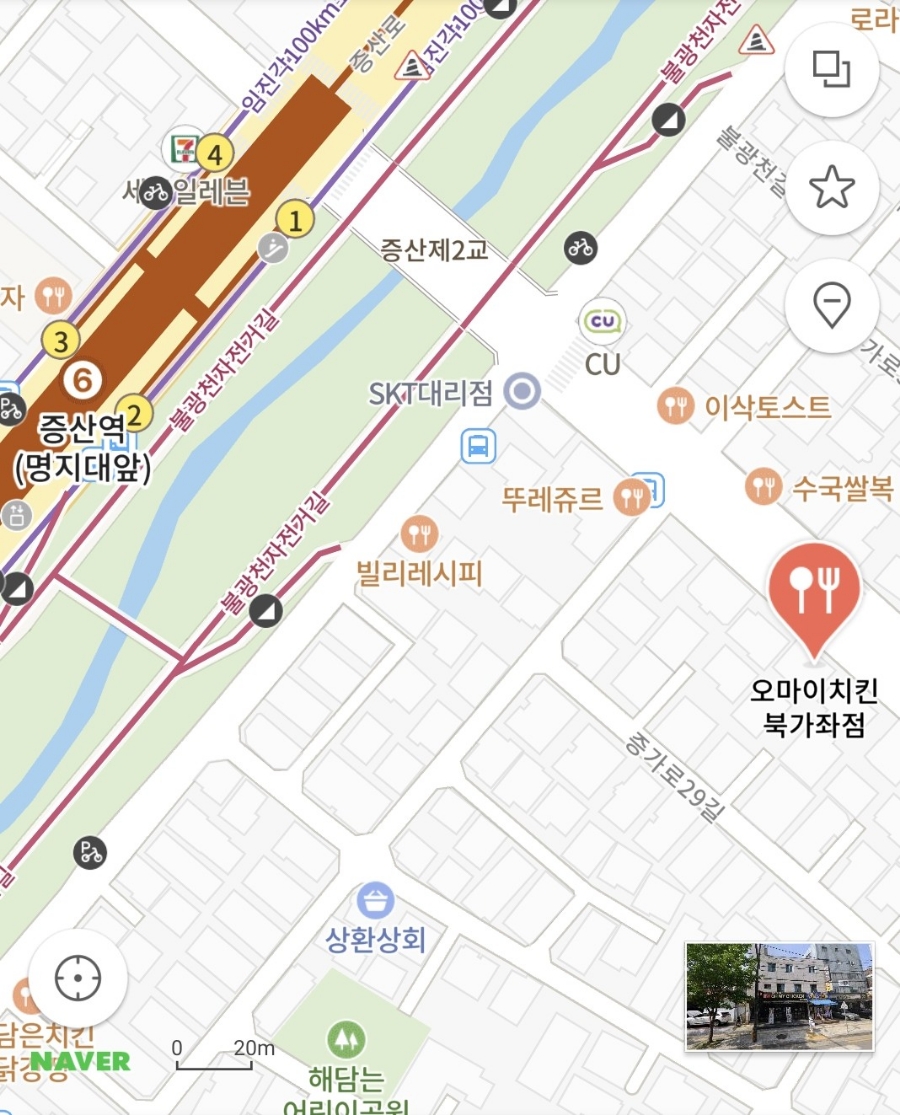900x1115 pixels.
Task: Tap the 이삭토스트 restaurant marker
Action: (677, 406)
